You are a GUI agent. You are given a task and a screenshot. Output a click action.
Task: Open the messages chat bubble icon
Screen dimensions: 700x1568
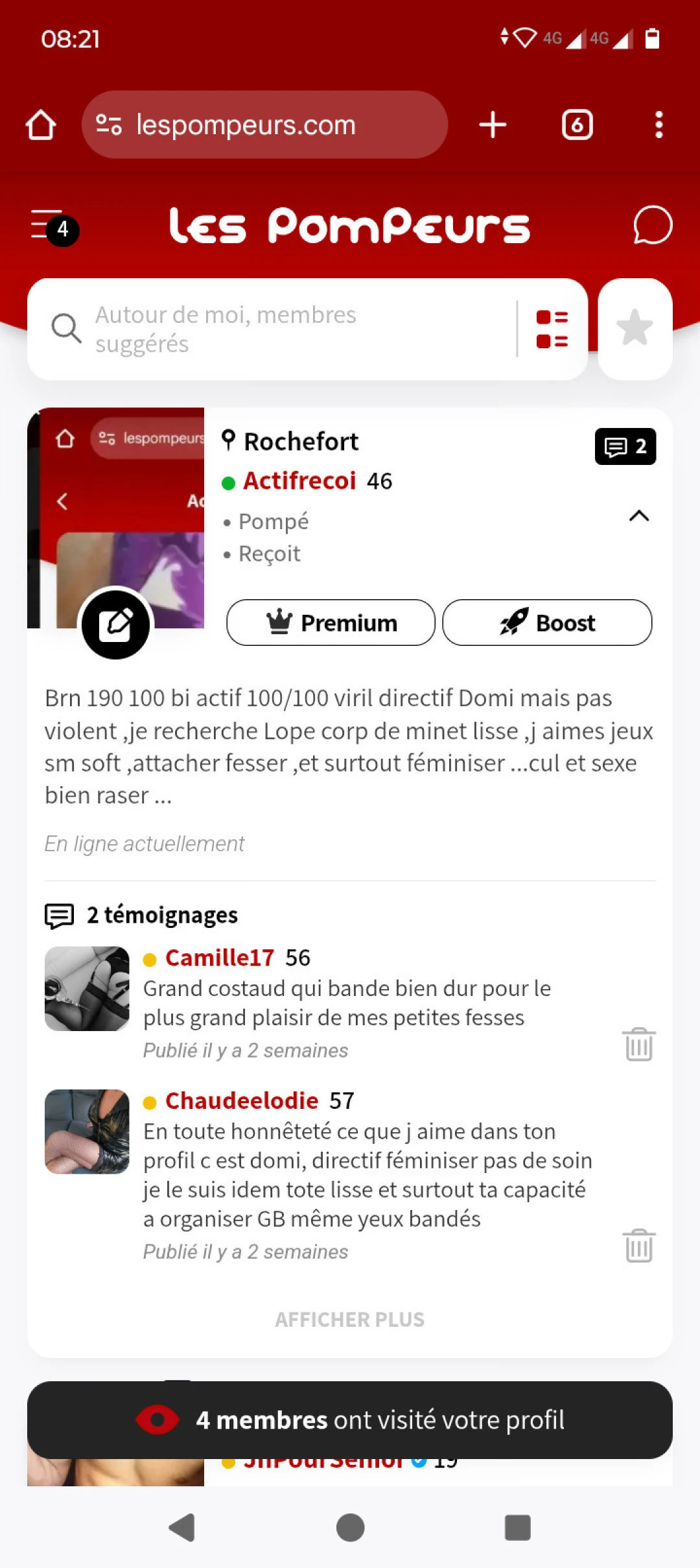652,226
